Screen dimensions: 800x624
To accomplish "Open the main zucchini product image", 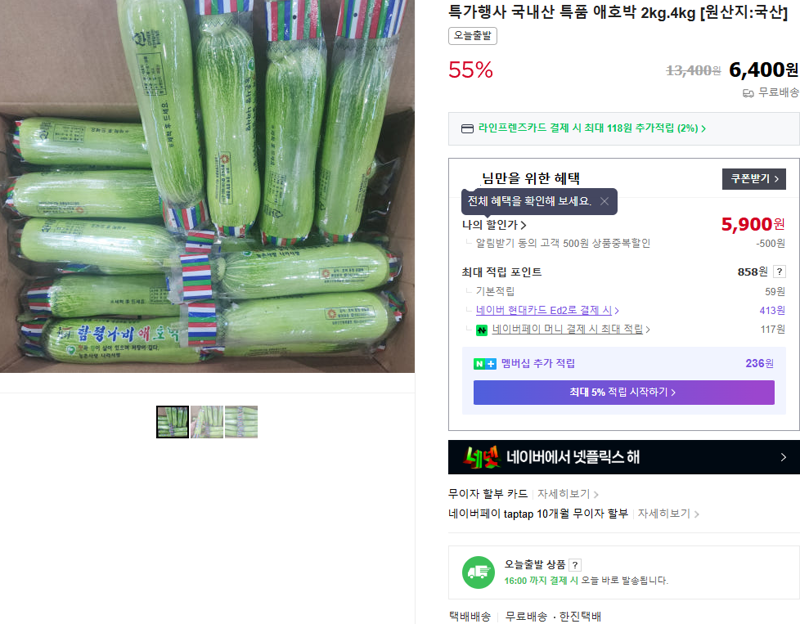I will tap(207, 185).
